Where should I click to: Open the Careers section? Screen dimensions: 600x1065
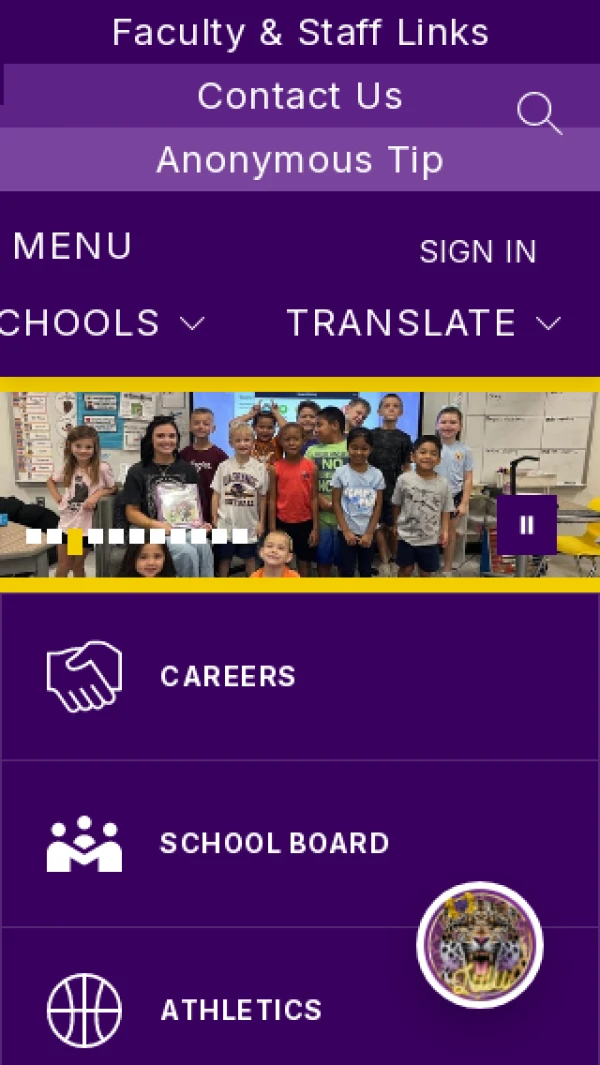228,677
